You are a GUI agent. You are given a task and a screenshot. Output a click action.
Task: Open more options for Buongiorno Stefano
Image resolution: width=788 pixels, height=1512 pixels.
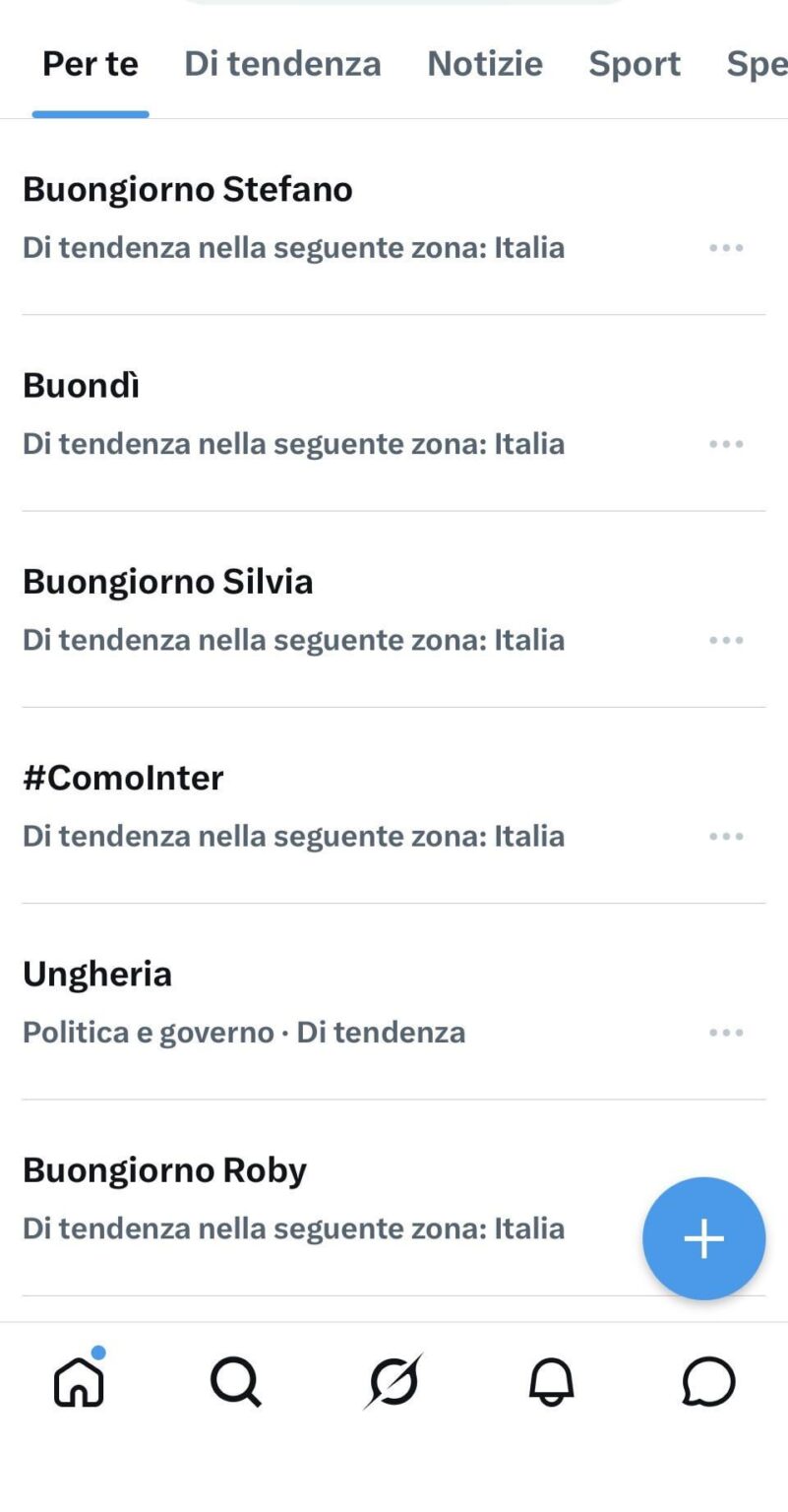pyautogui.click(x=726, y=247)
